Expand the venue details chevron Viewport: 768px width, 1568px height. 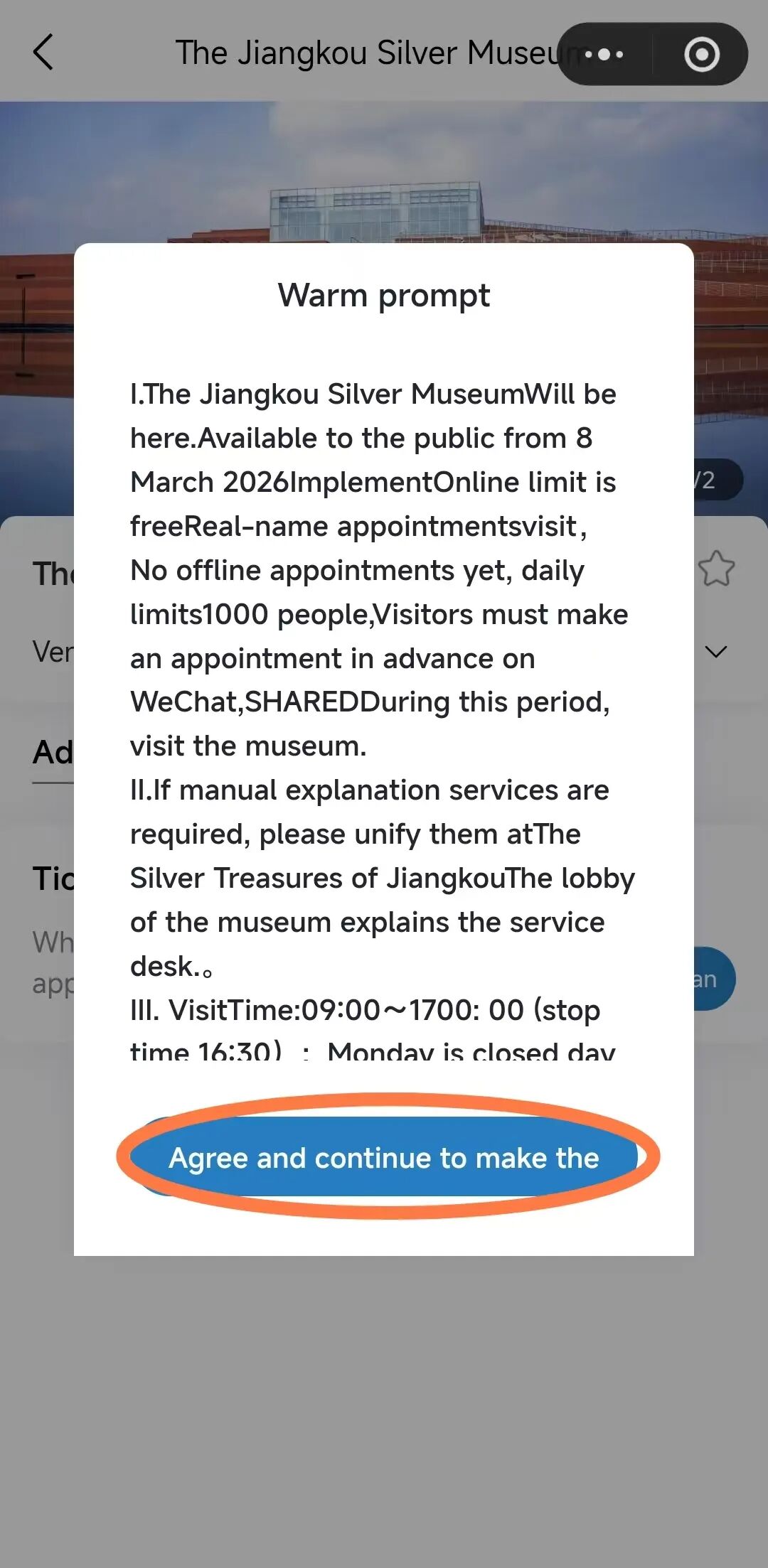click(x=715, y=652)
